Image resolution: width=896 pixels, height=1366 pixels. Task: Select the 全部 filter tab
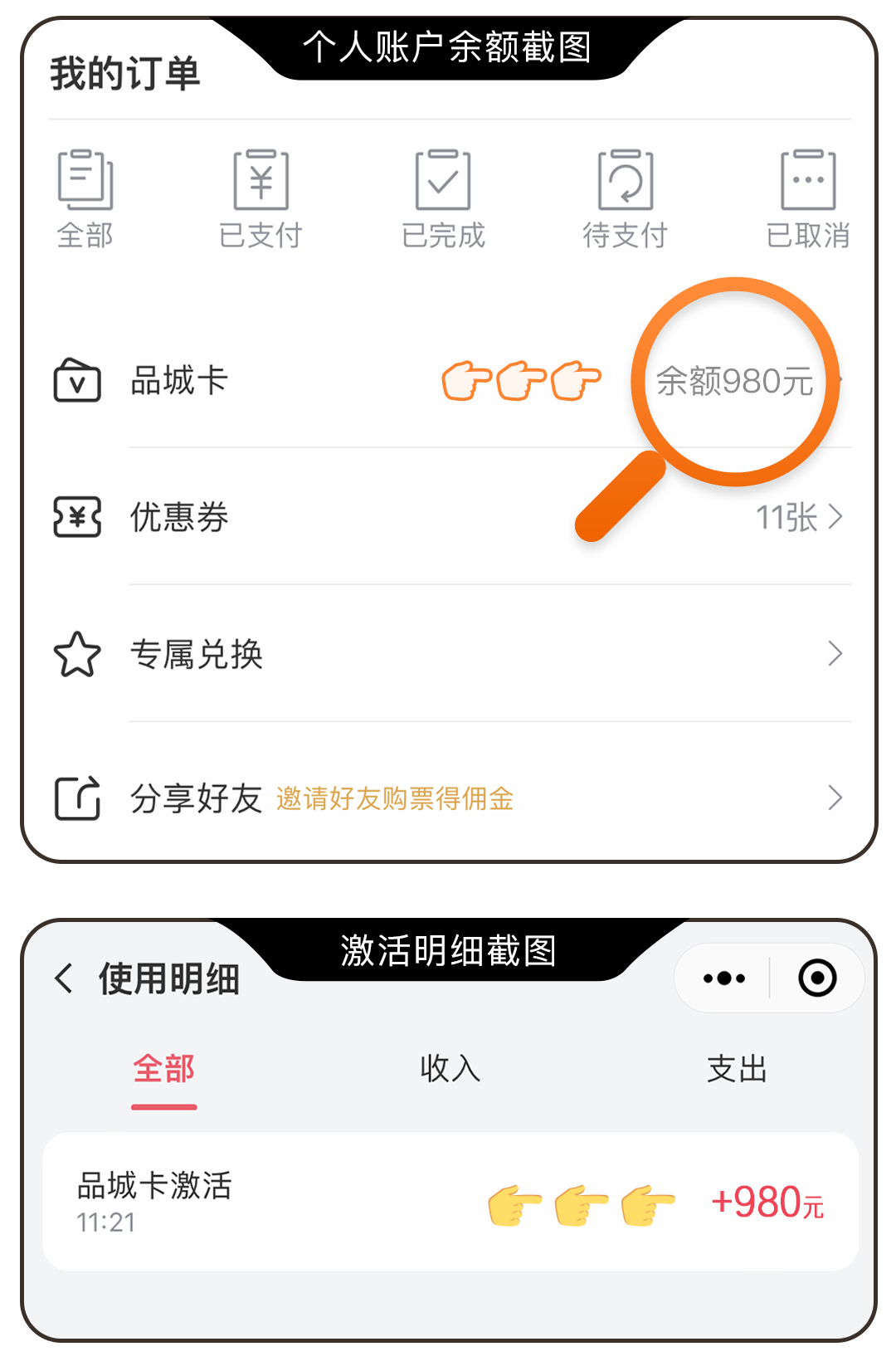(x=163, y=1070)
